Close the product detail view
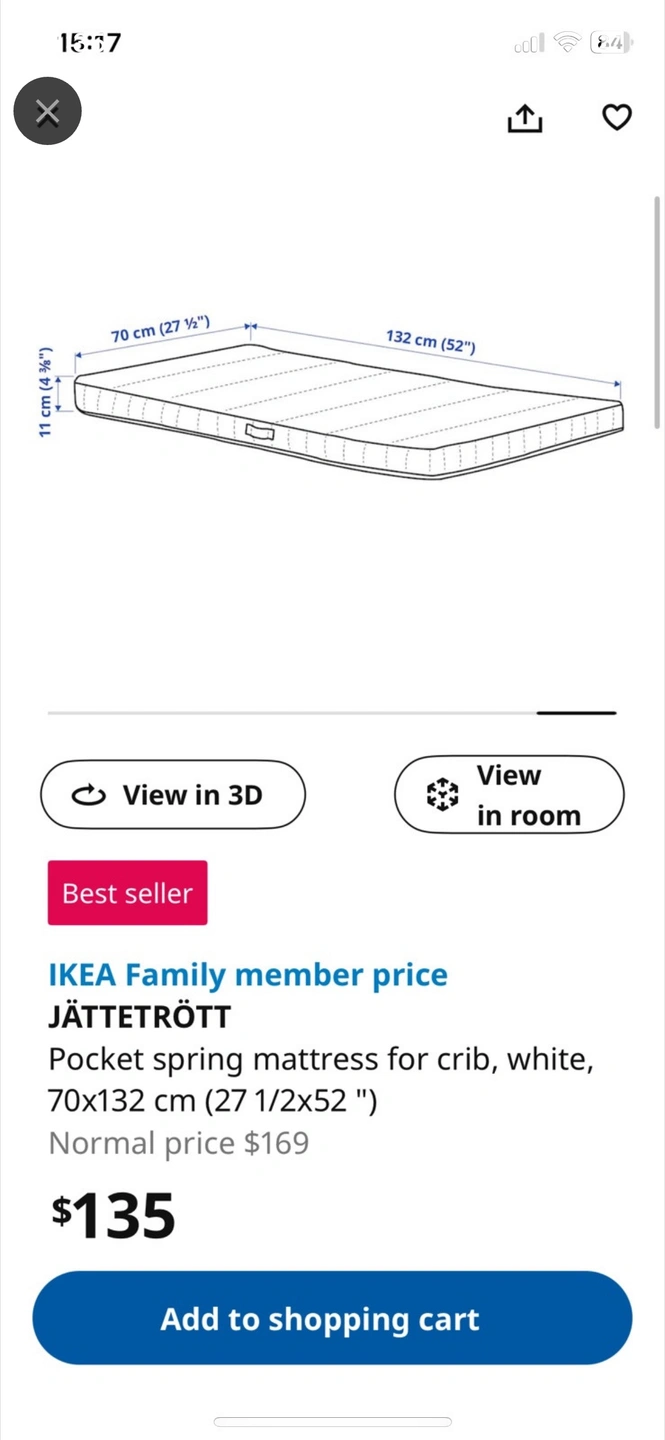 (47, 112)
